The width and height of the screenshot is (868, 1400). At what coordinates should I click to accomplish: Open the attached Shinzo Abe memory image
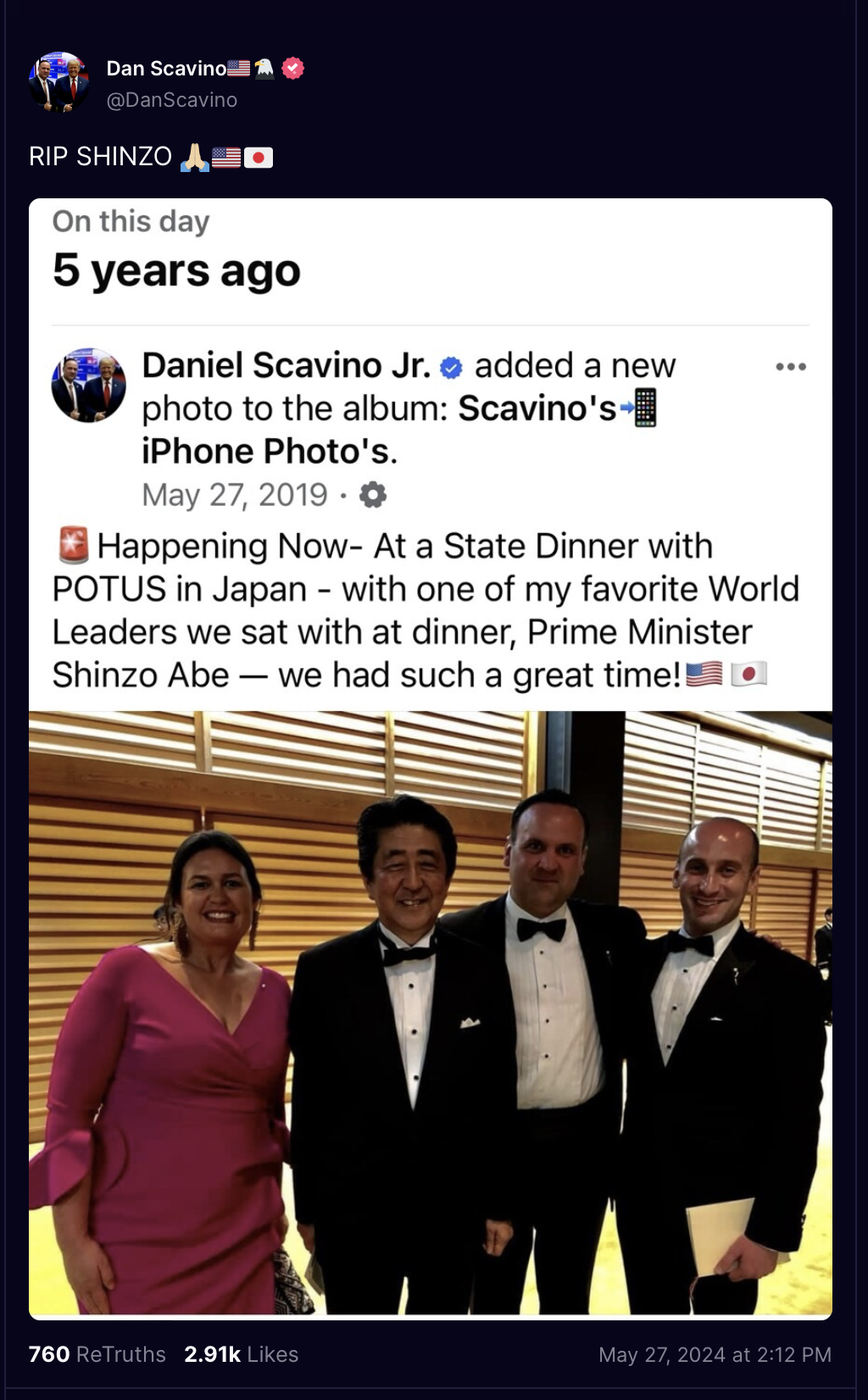(431, 758)
